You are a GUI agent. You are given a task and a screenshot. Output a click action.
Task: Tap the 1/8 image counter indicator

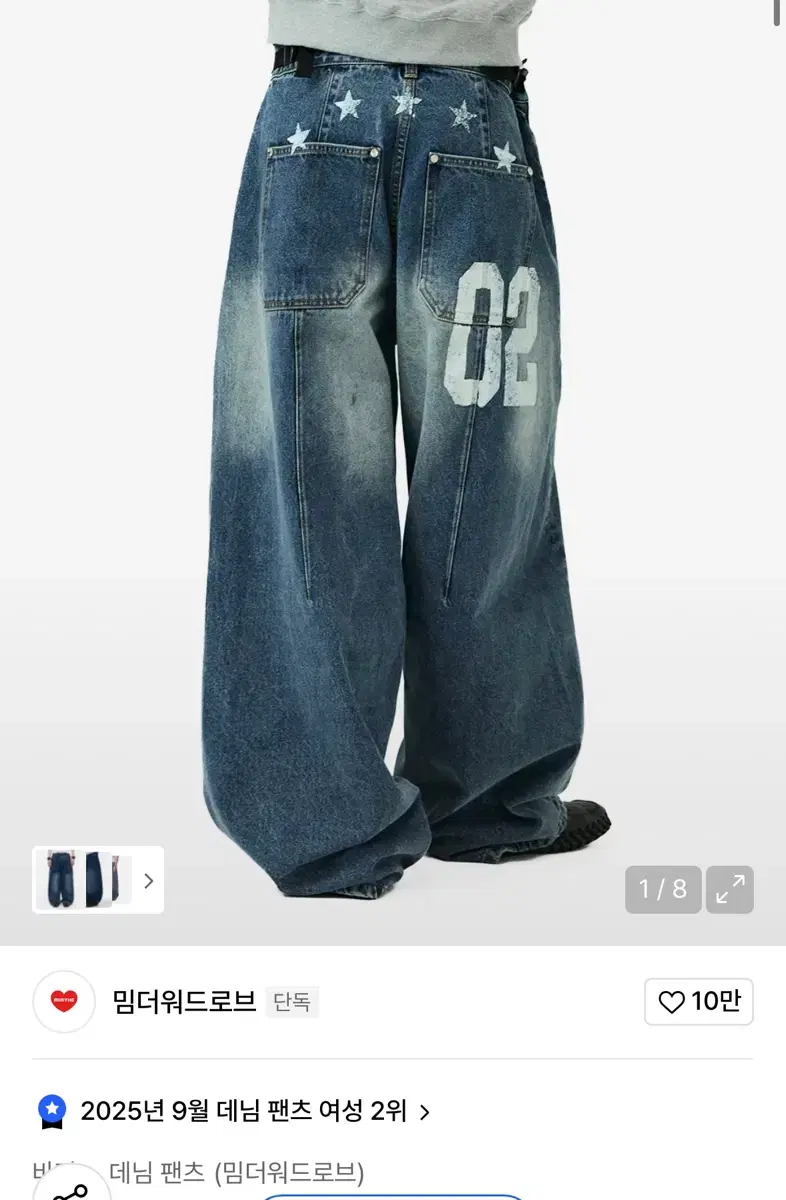(661, 889)
